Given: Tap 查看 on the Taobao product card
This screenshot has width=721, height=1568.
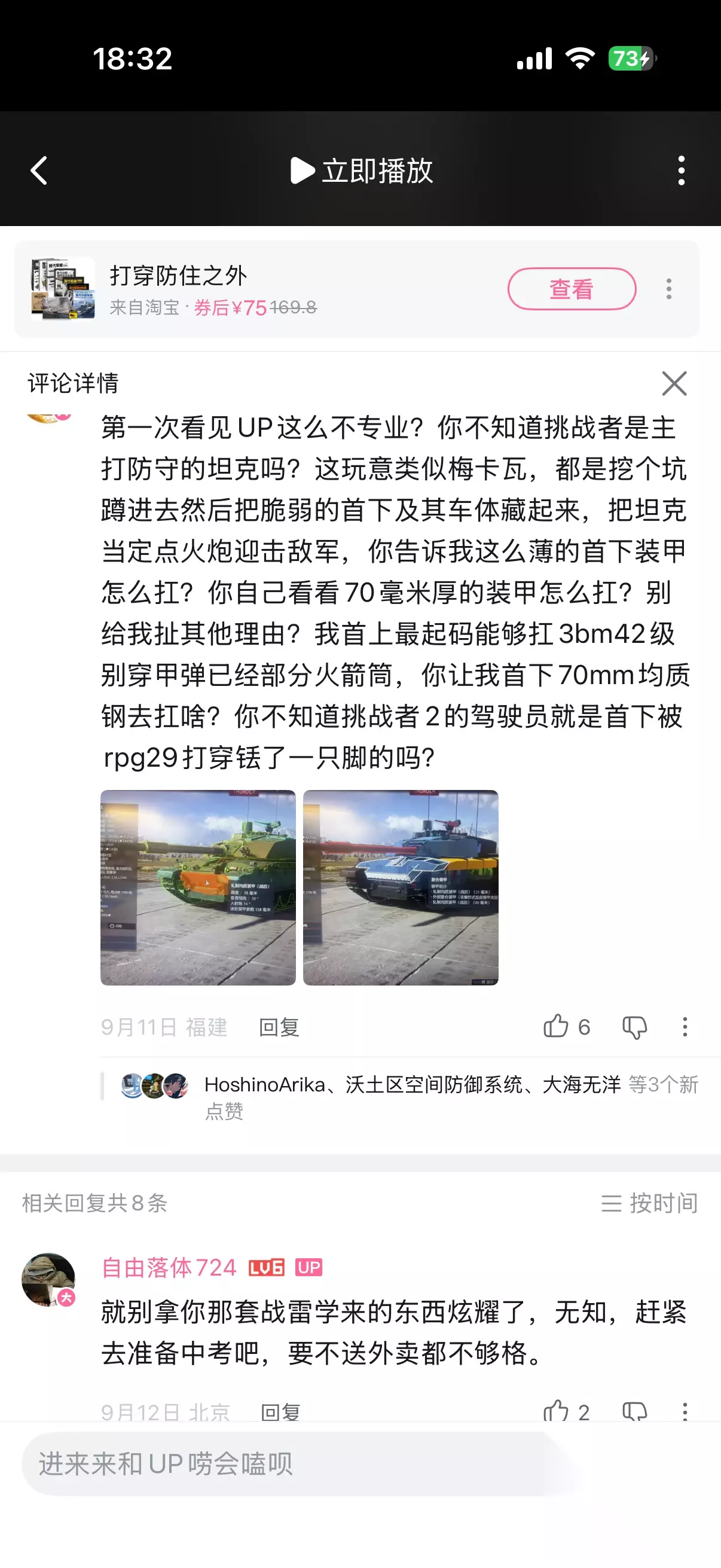Looking at the screenshot, I should point(572,288).
